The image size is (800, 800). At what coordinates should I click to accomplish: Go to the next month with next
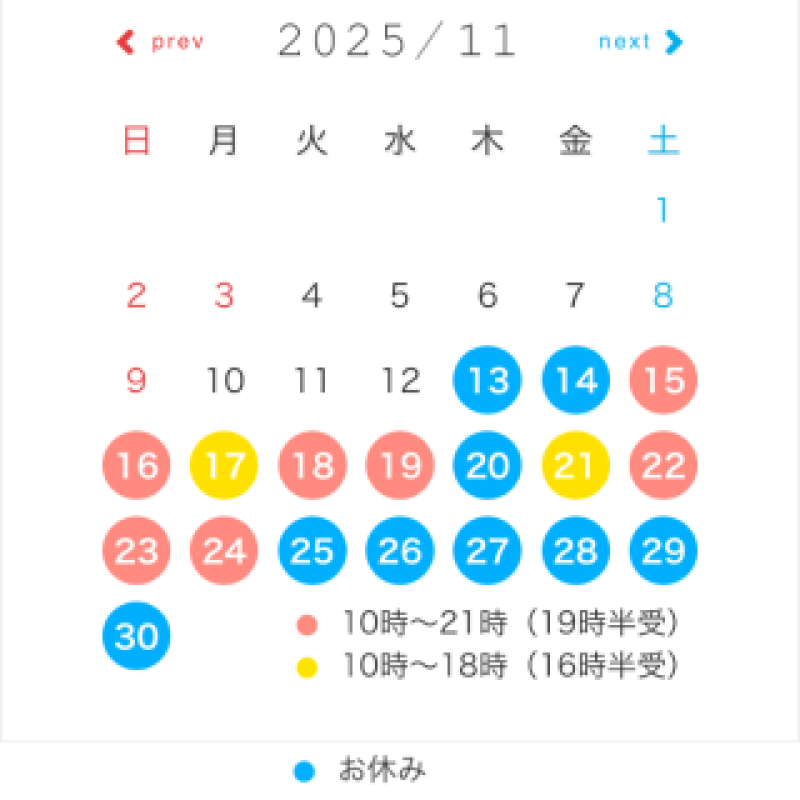click(x=639, y=42)
